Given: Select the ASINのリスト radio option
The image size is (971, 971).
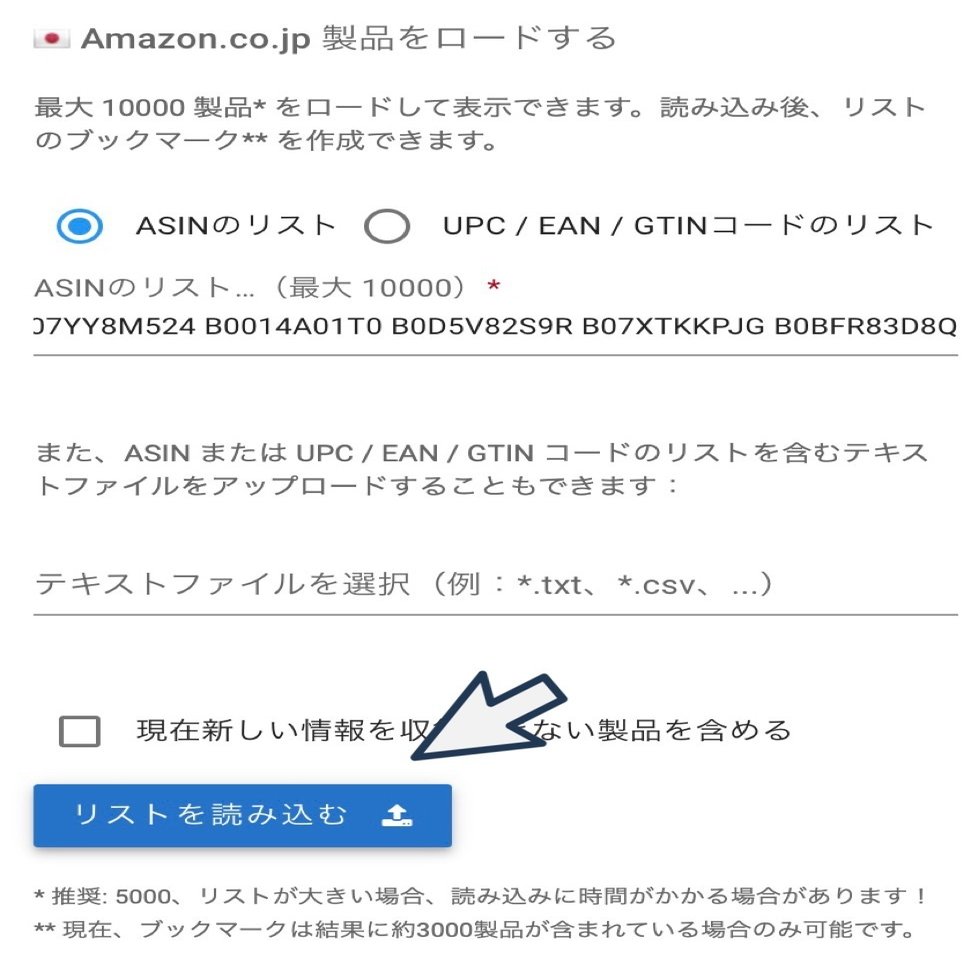Looking at the screenshot, I should pos(80,227).
